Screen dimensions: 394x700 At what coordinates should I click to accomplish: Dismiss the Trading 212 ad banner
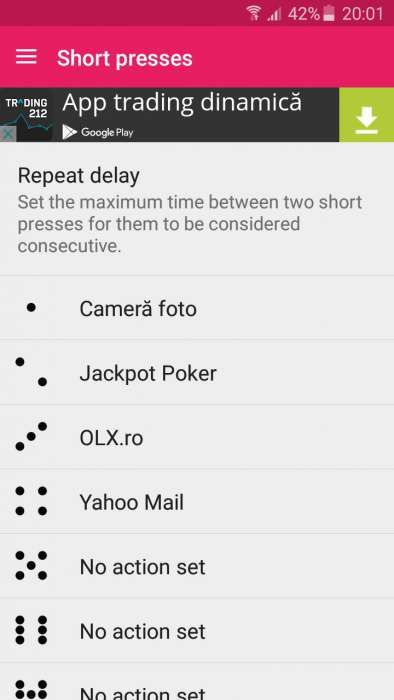click(x=8, y=134)
